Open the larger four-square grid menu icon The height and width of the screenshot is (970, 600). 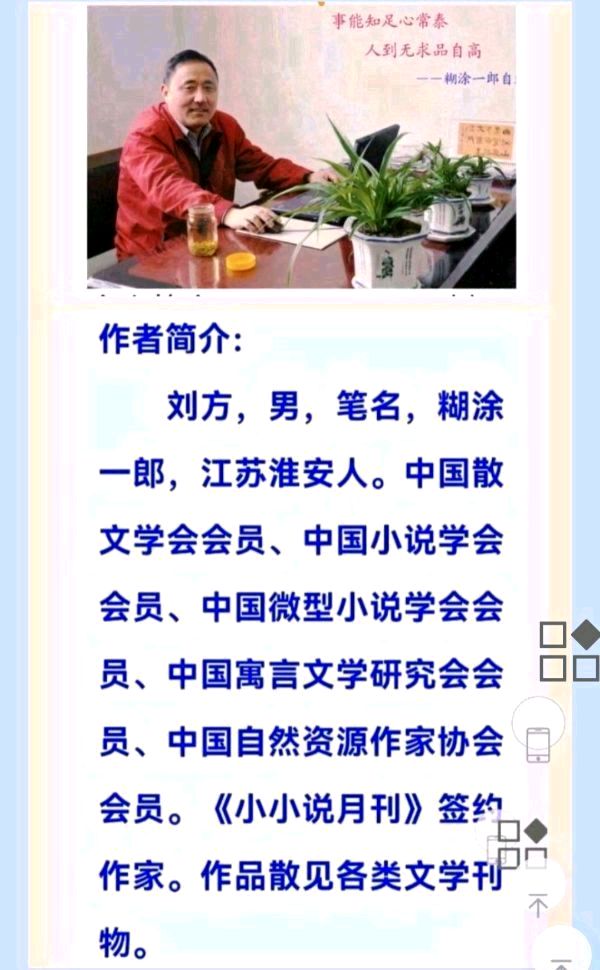569,651
